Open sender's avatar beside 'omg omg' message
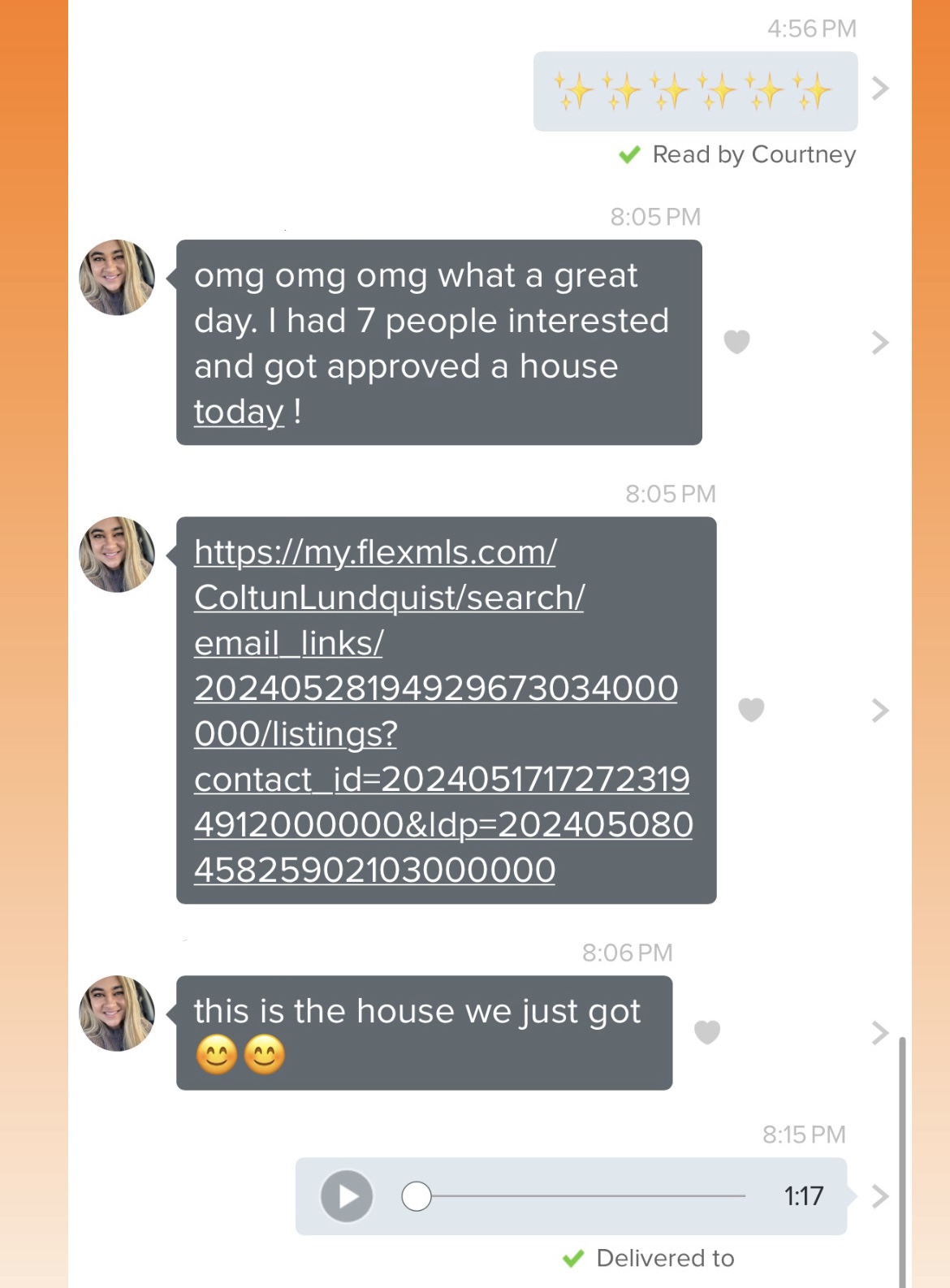 tap(117, 278)
